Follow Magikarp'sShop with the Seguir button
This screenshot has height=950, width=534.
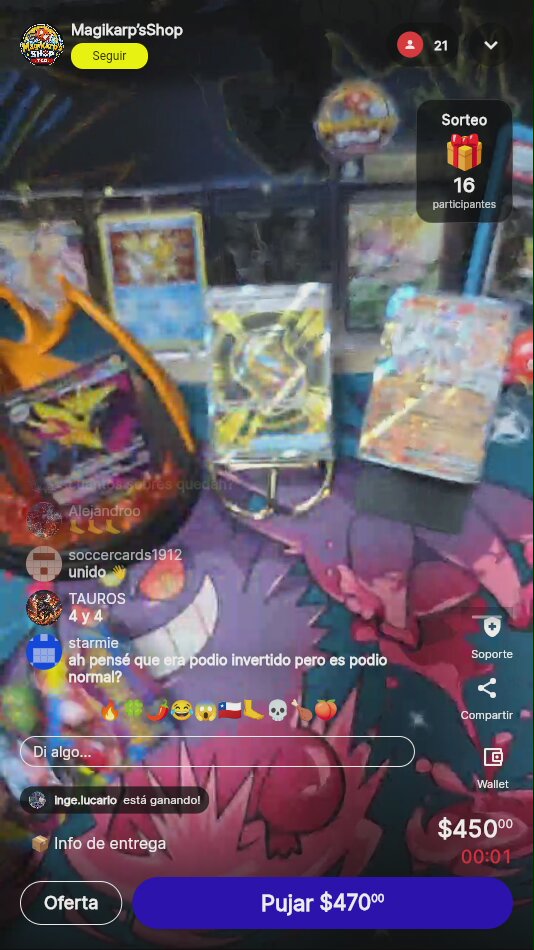(109, 56)
